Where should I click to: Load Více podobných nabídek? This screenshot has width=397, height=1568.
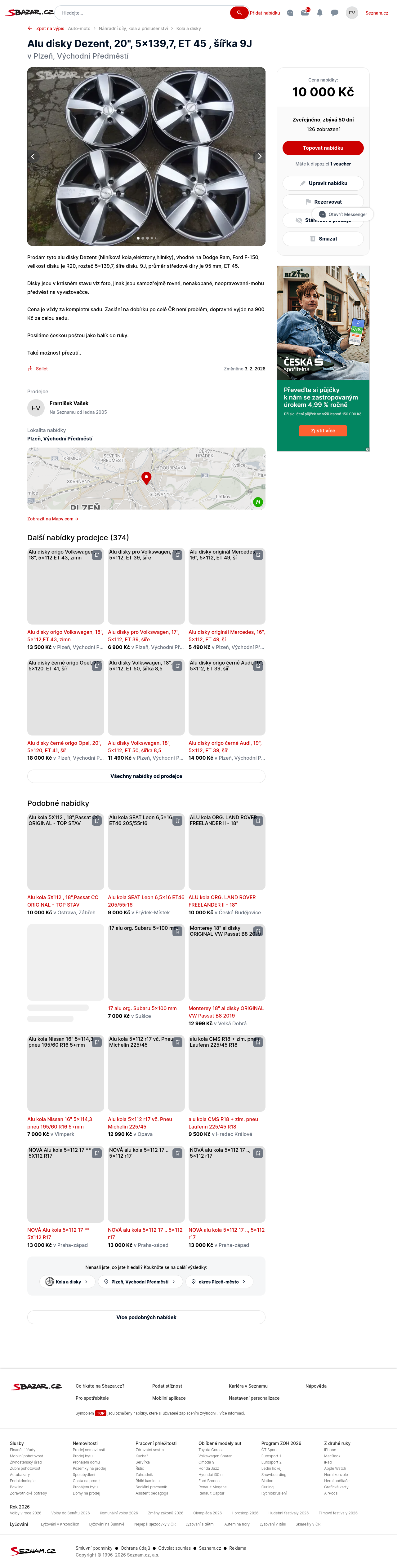click(x=146, y=1317)
